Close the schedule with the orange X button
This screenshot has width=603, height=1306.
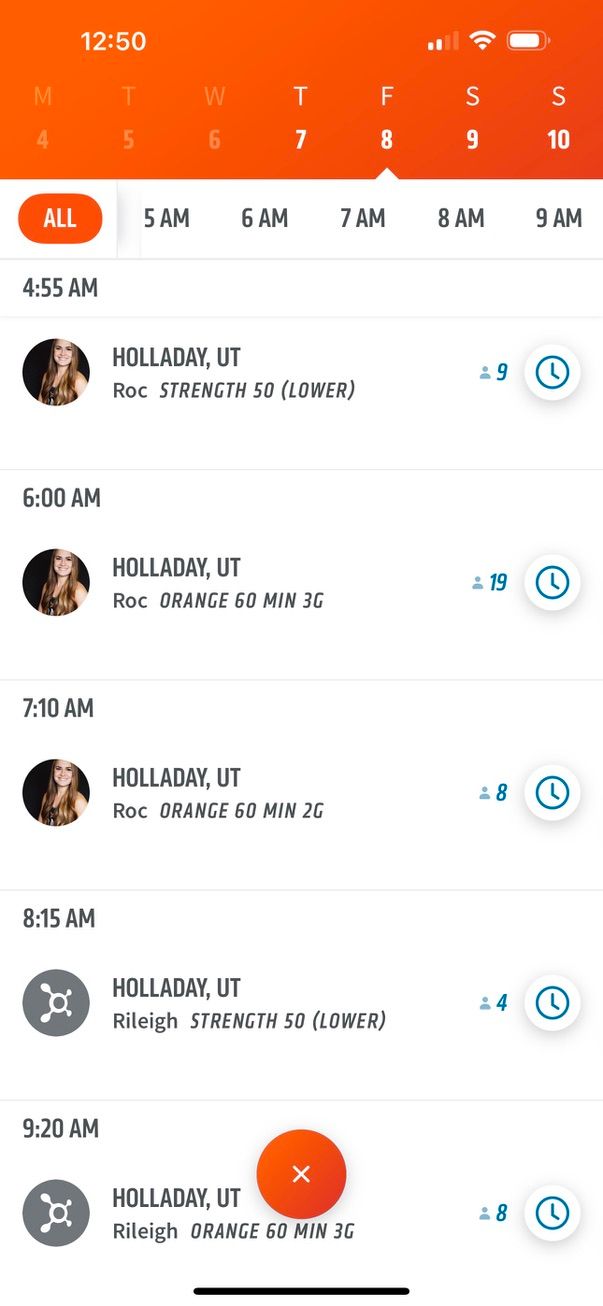pos(301,1175)
